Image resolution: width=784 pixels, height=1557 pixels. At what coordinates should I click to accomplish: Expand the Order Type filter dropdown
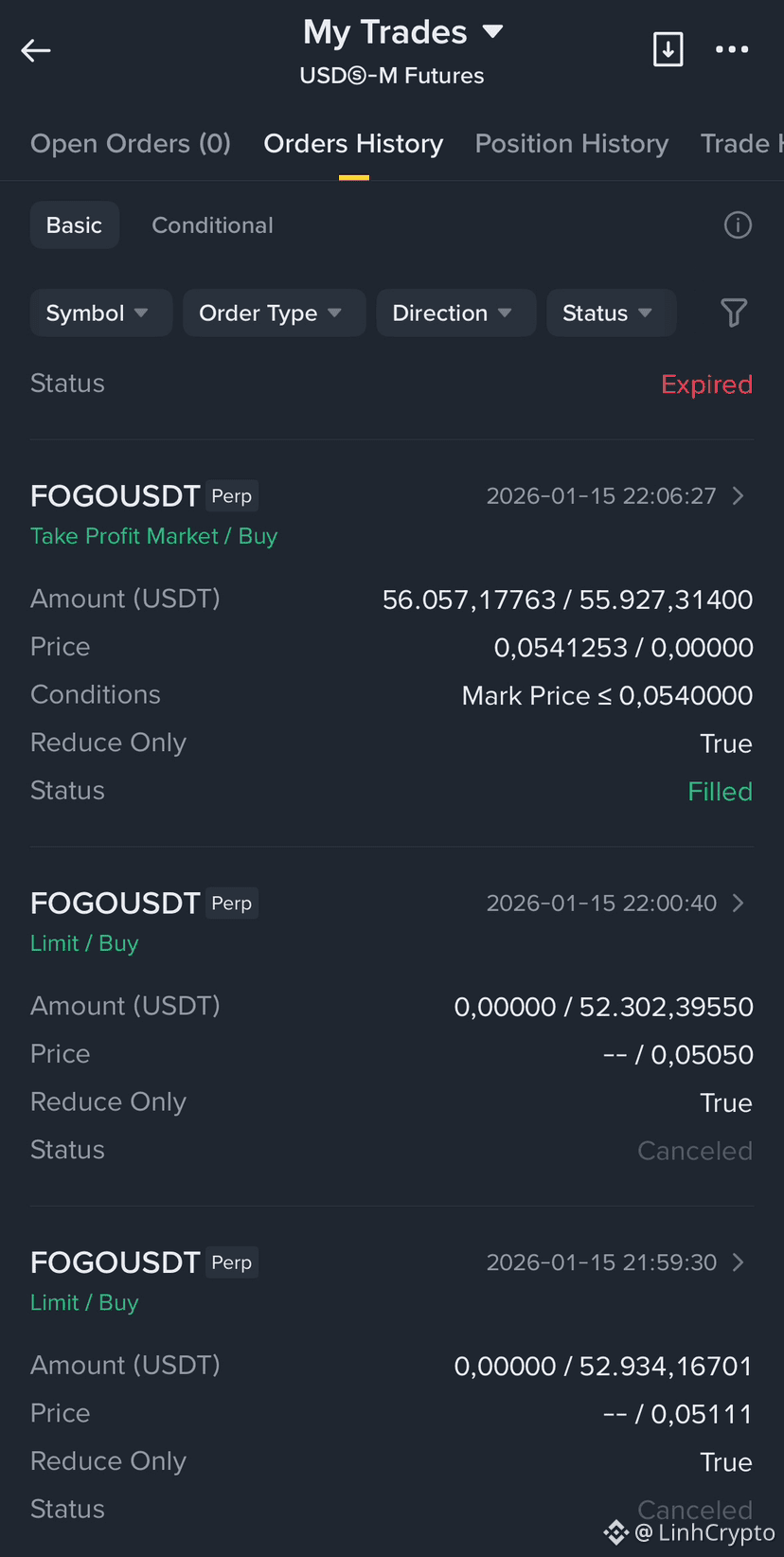point(275,313)
